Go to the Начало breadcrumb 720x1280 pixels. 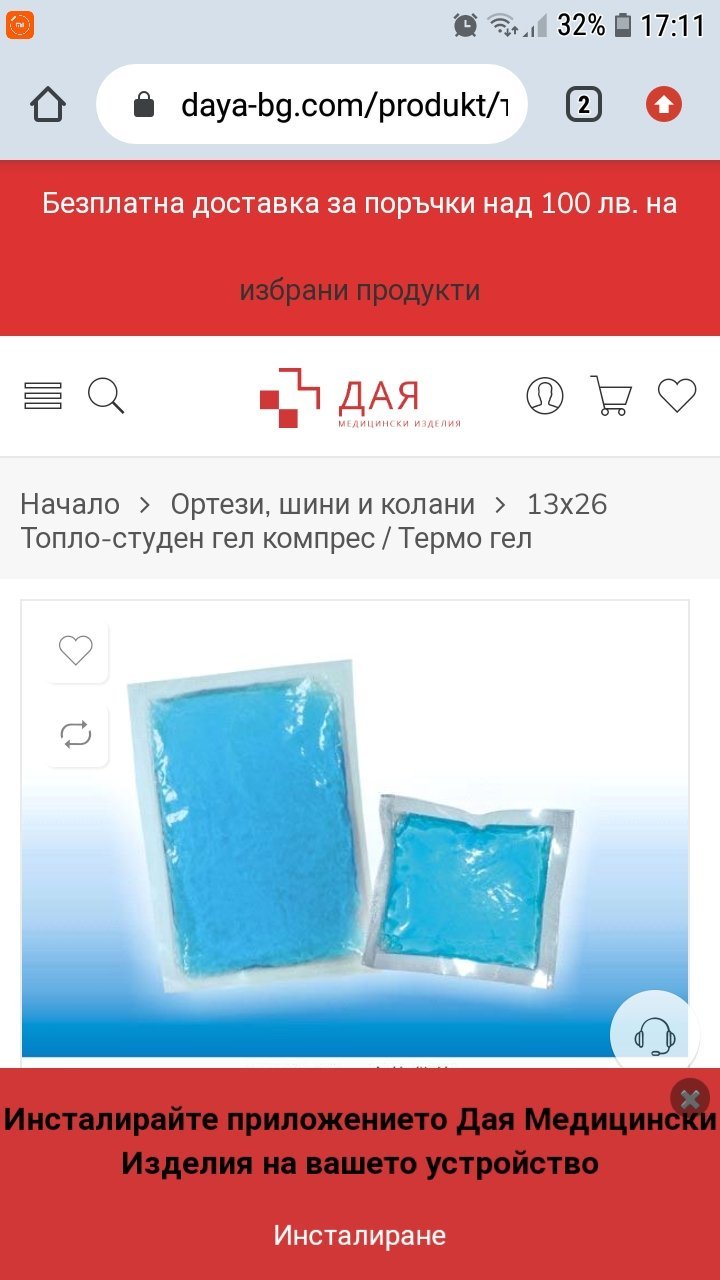tap(70, 504)
